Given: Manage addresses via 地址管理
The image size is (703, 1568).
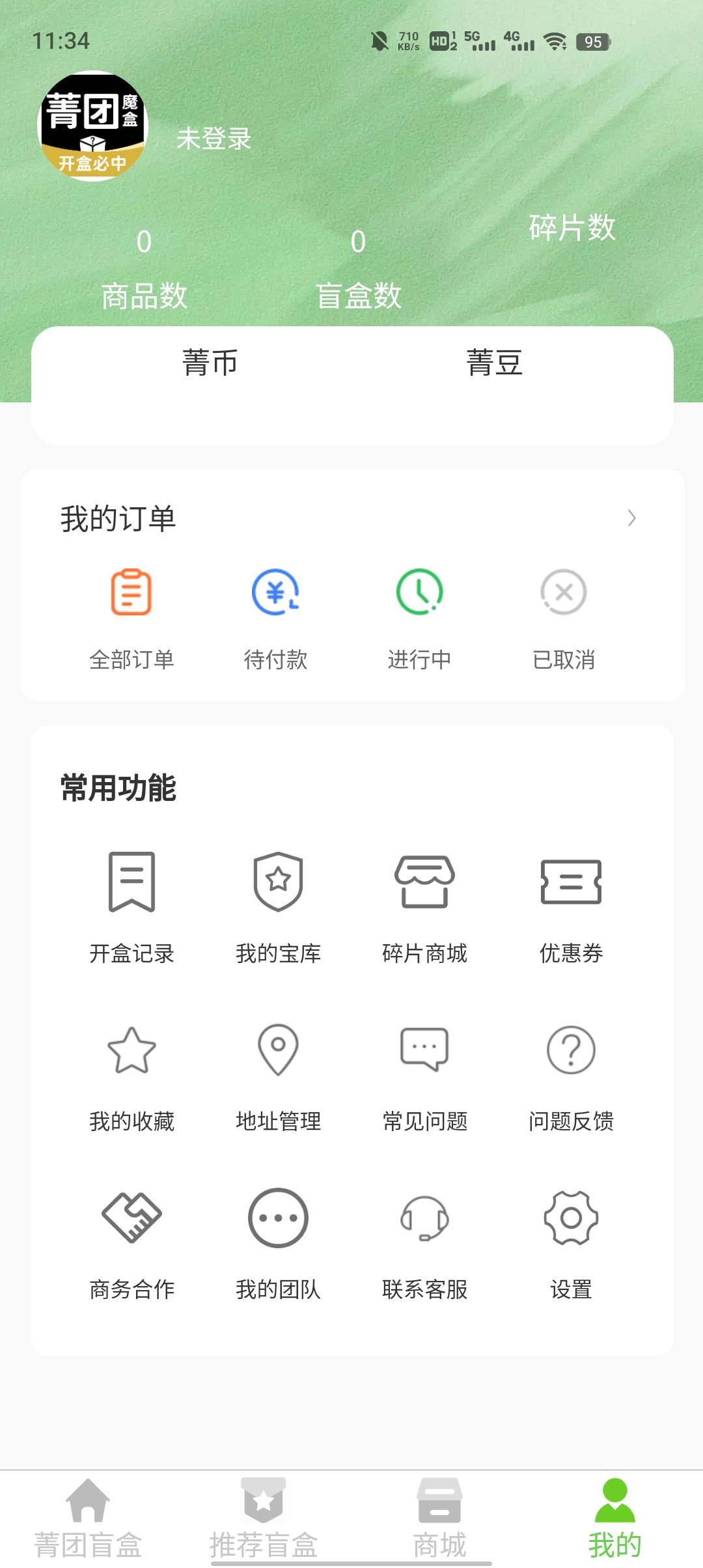Looking at the screenshot, I should [x=278, y=1074].
